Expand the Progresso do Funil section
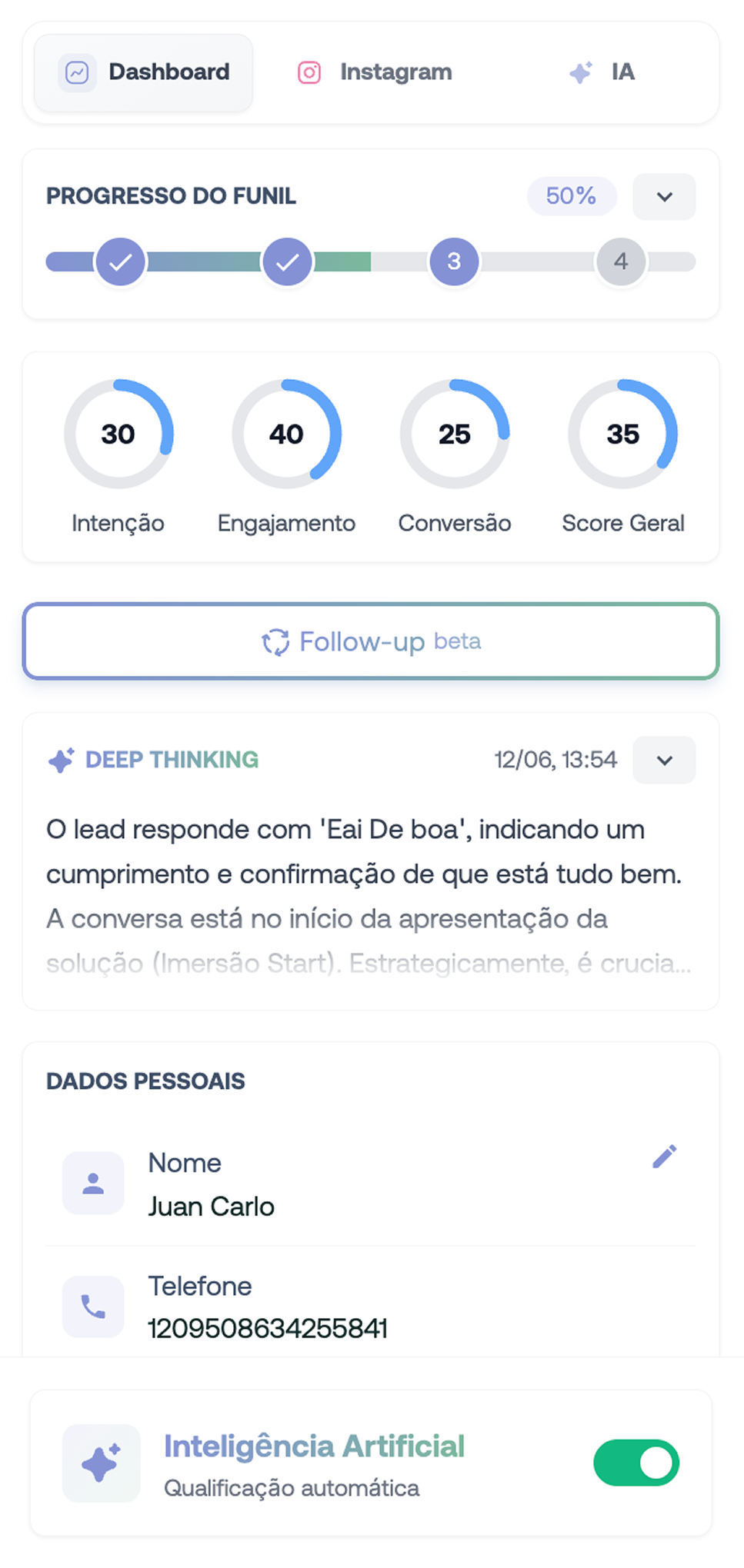 pyautogui.click(x=664, y=197)
